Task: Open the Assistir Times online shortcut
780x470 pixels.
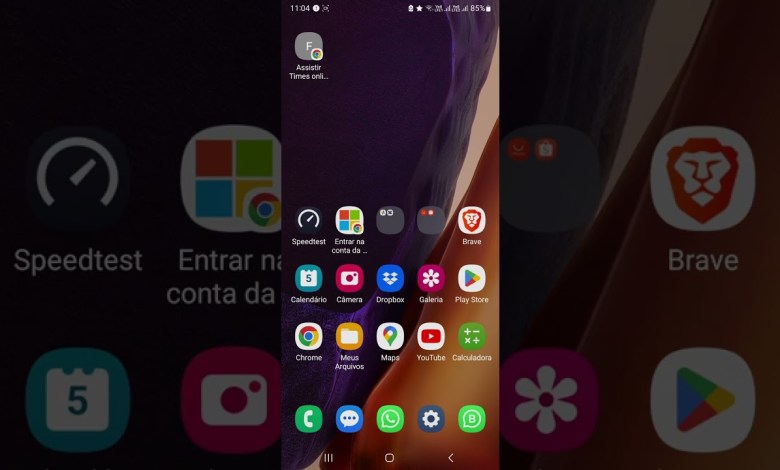Action: [x=309, y=46]
